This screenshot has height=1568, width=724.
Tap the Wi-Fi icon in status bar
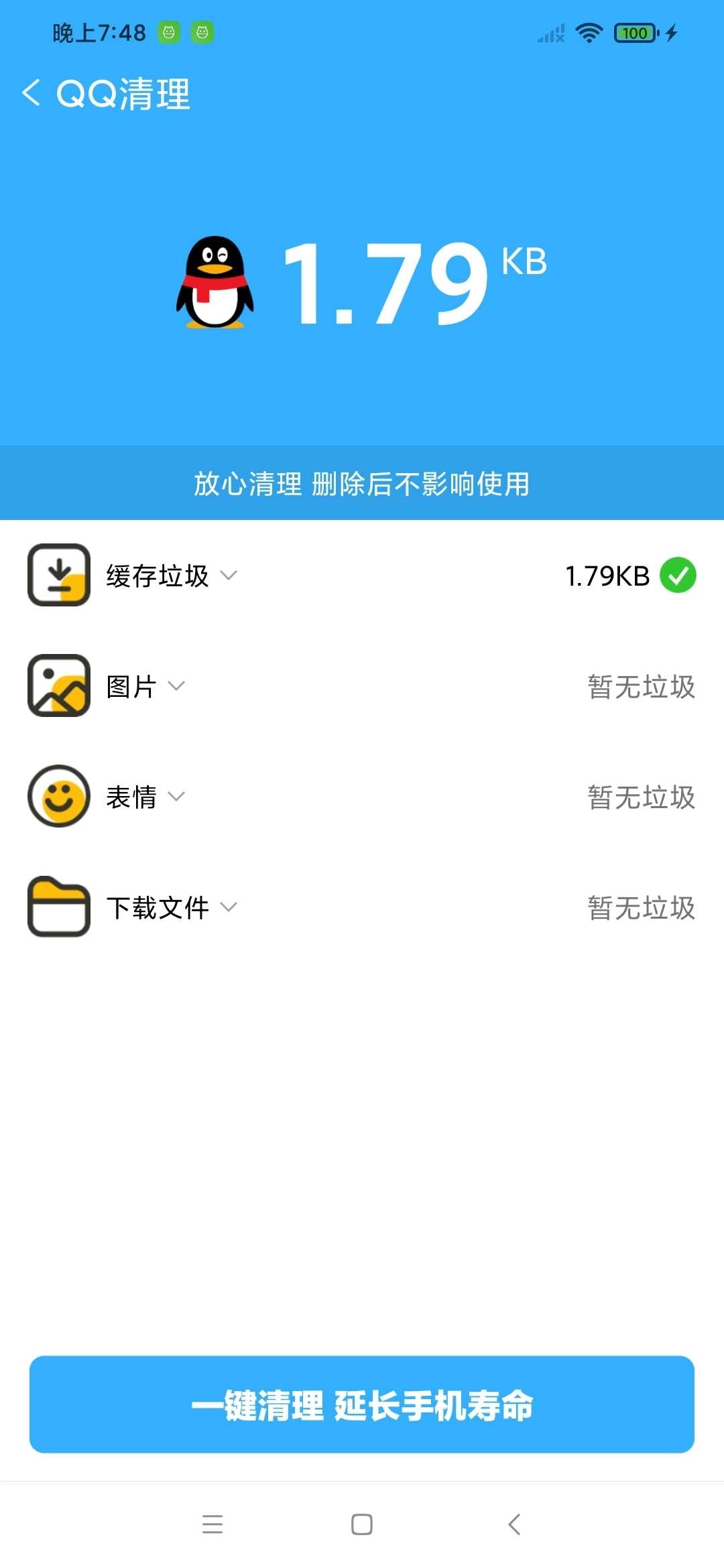pyautogui.click(x=589, y=32)
